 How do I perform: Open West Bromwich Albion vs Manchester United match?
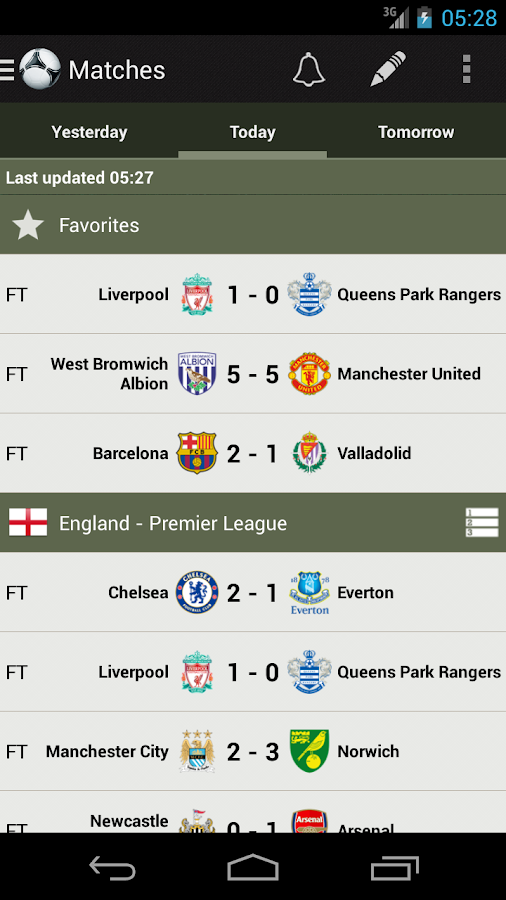click(253, 374)
